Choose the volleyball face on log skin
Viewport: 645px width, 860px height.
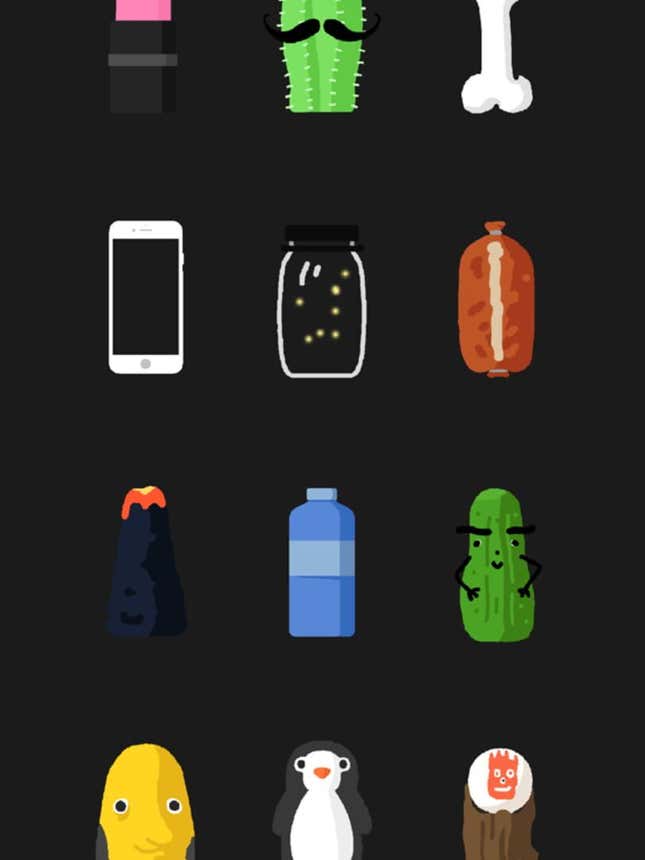click(x=497, y=805)
